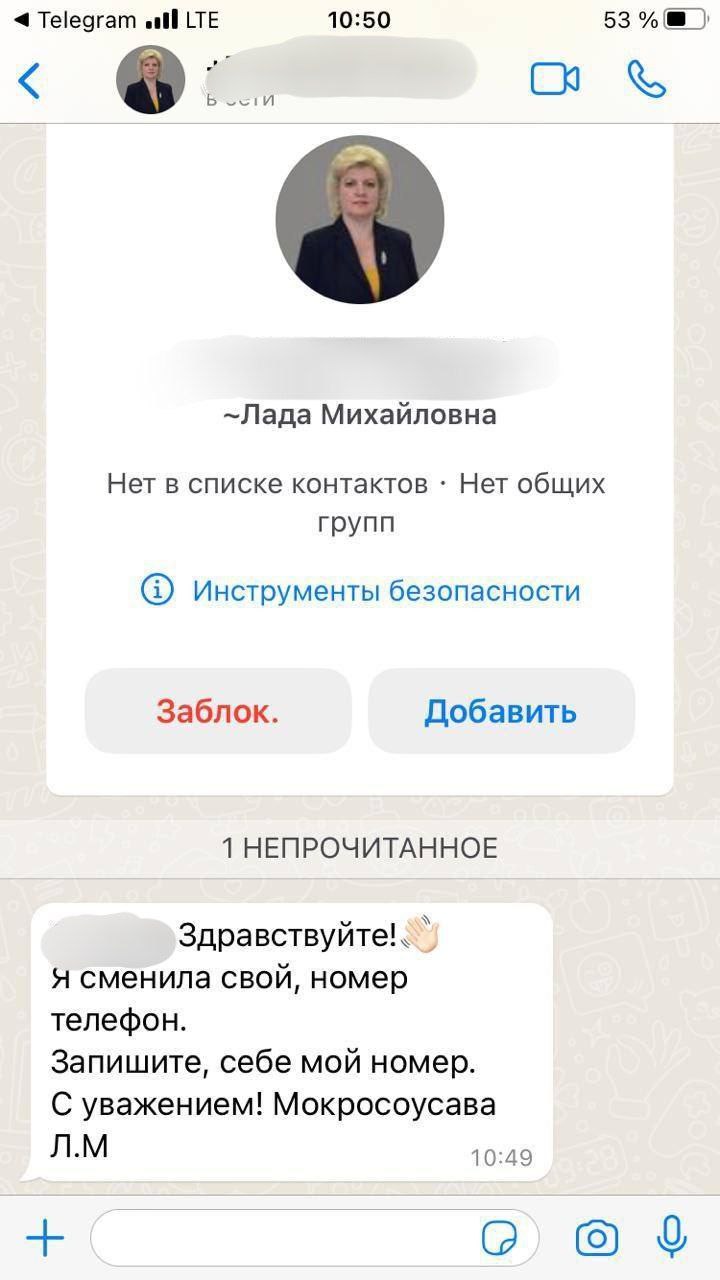Screen dimensions: 720x1280
Task: Open the large profile picture in the contact card
Action: 358,214
